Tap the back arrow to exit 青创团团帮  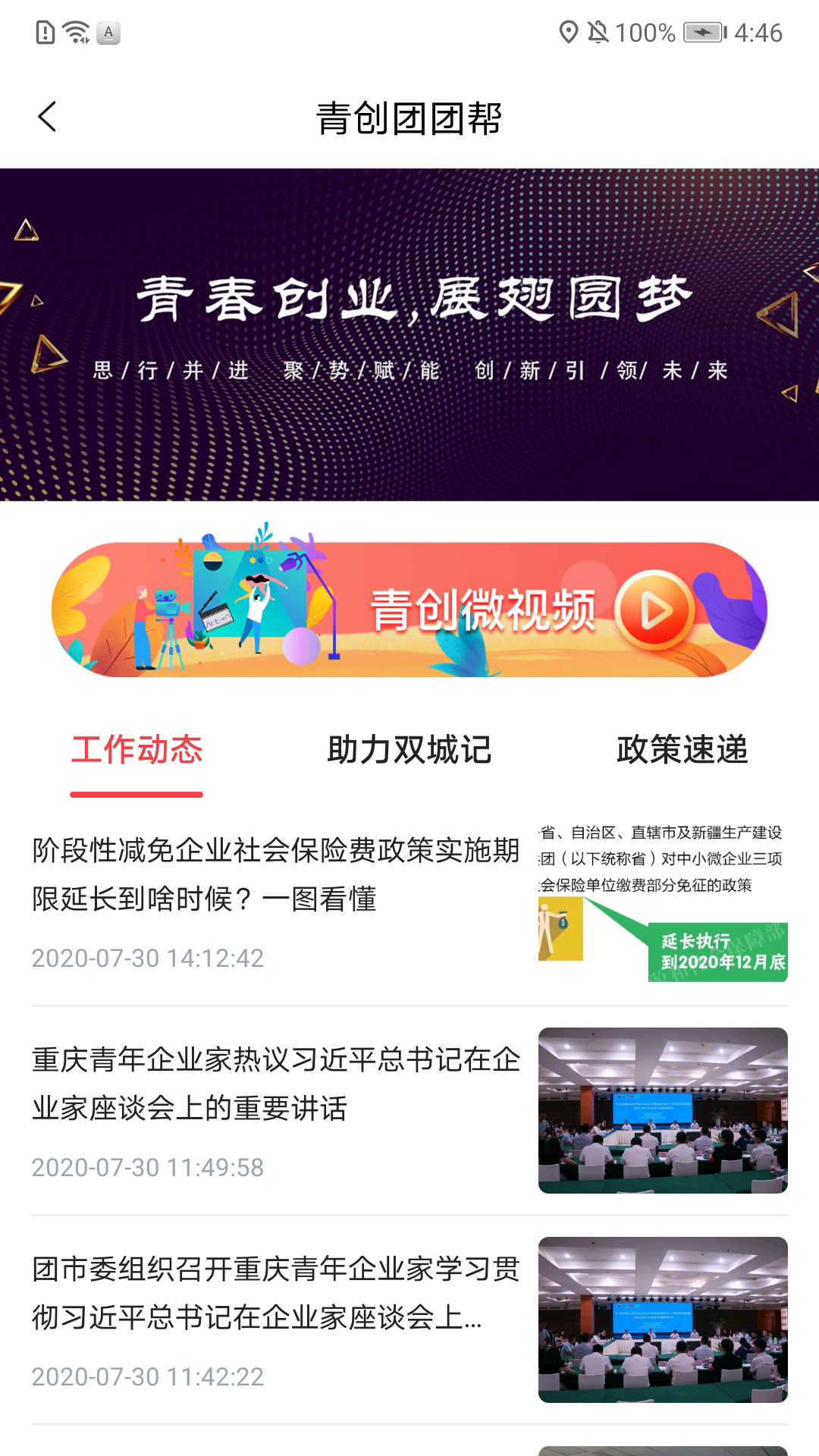(x=48, y=118)
